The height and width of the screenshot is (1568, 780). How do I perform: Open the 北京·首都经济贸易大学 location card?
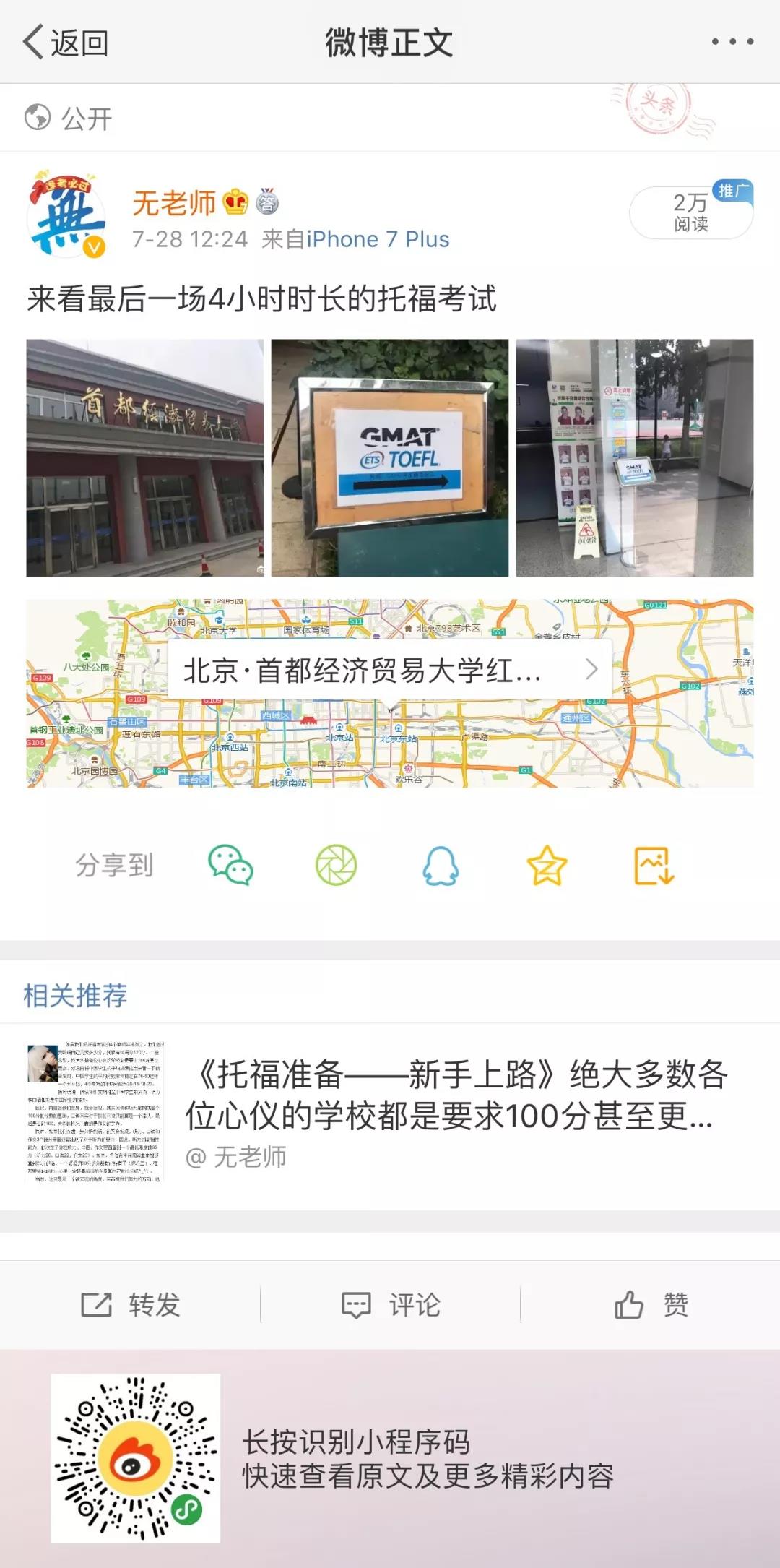pos(390,671)
